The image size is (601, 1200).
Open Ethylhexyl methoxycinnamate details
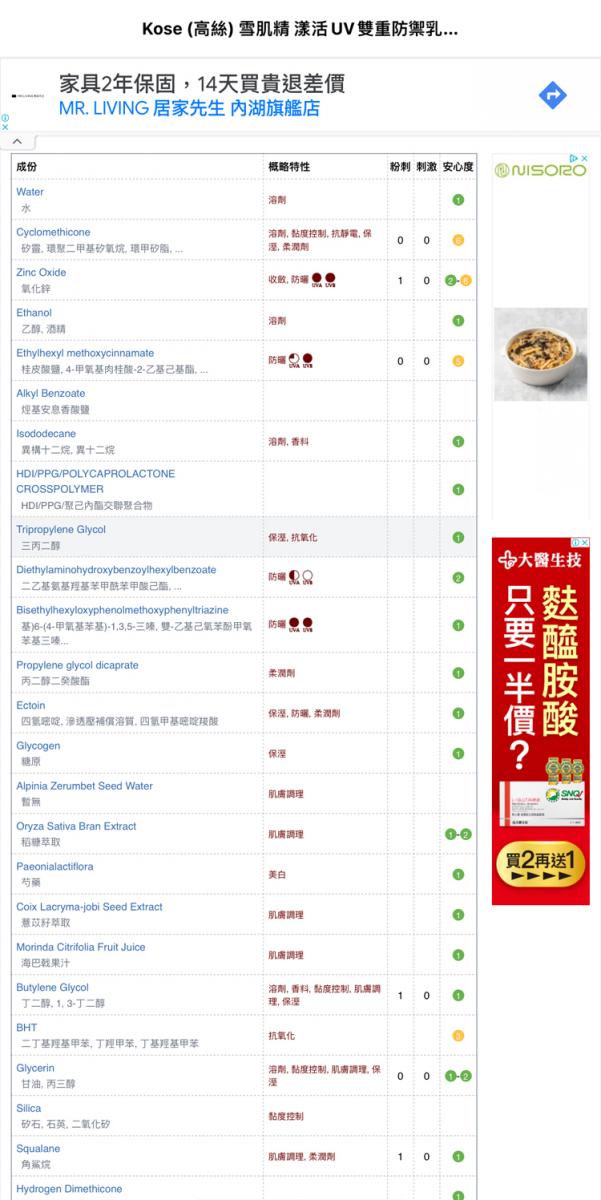[x=85, y=353]
